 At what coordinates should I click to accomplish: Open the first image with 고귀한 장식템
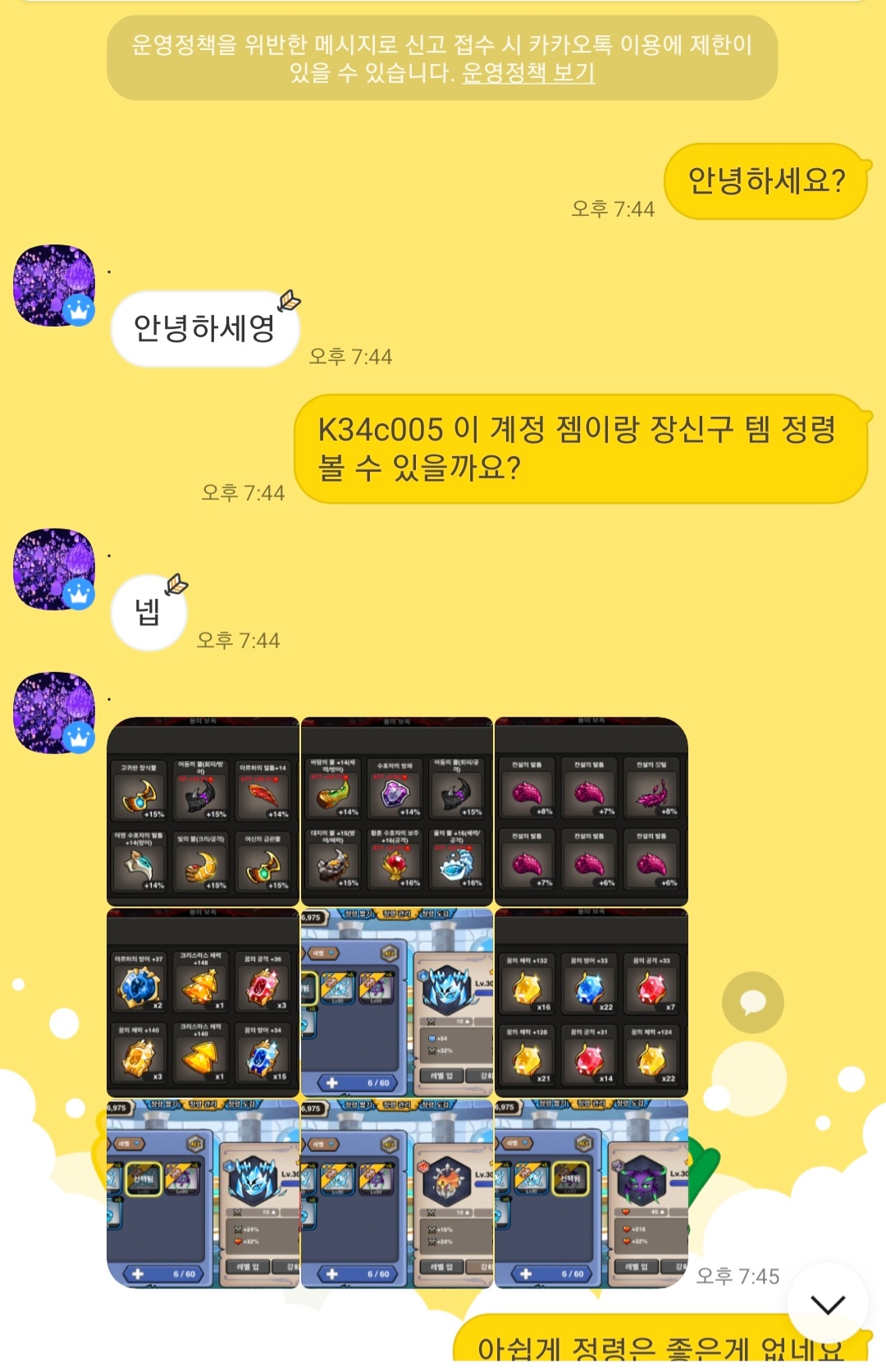pos(203,812)
